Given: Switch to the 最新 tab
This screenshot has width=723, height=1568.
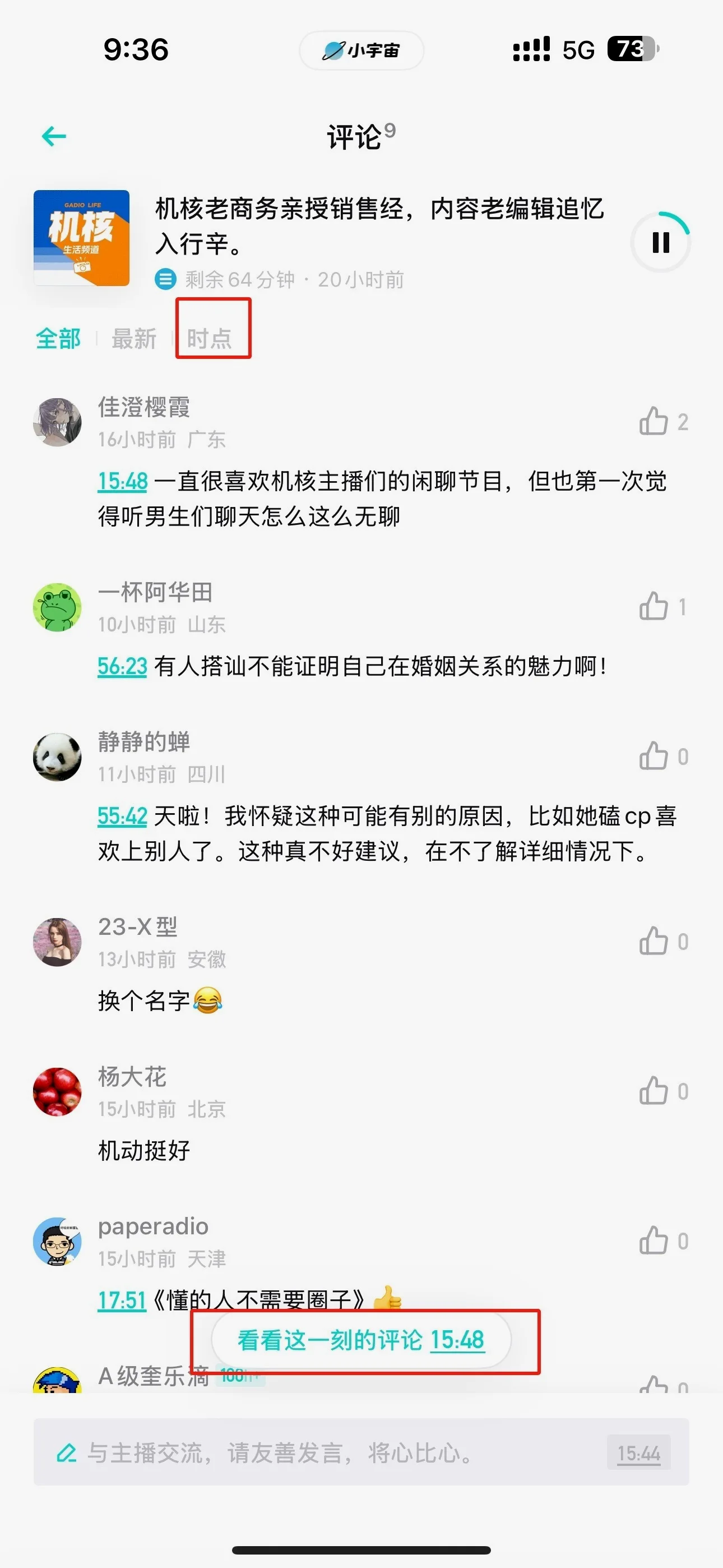Looking at the screenshot, I should [x=134, y=338].
